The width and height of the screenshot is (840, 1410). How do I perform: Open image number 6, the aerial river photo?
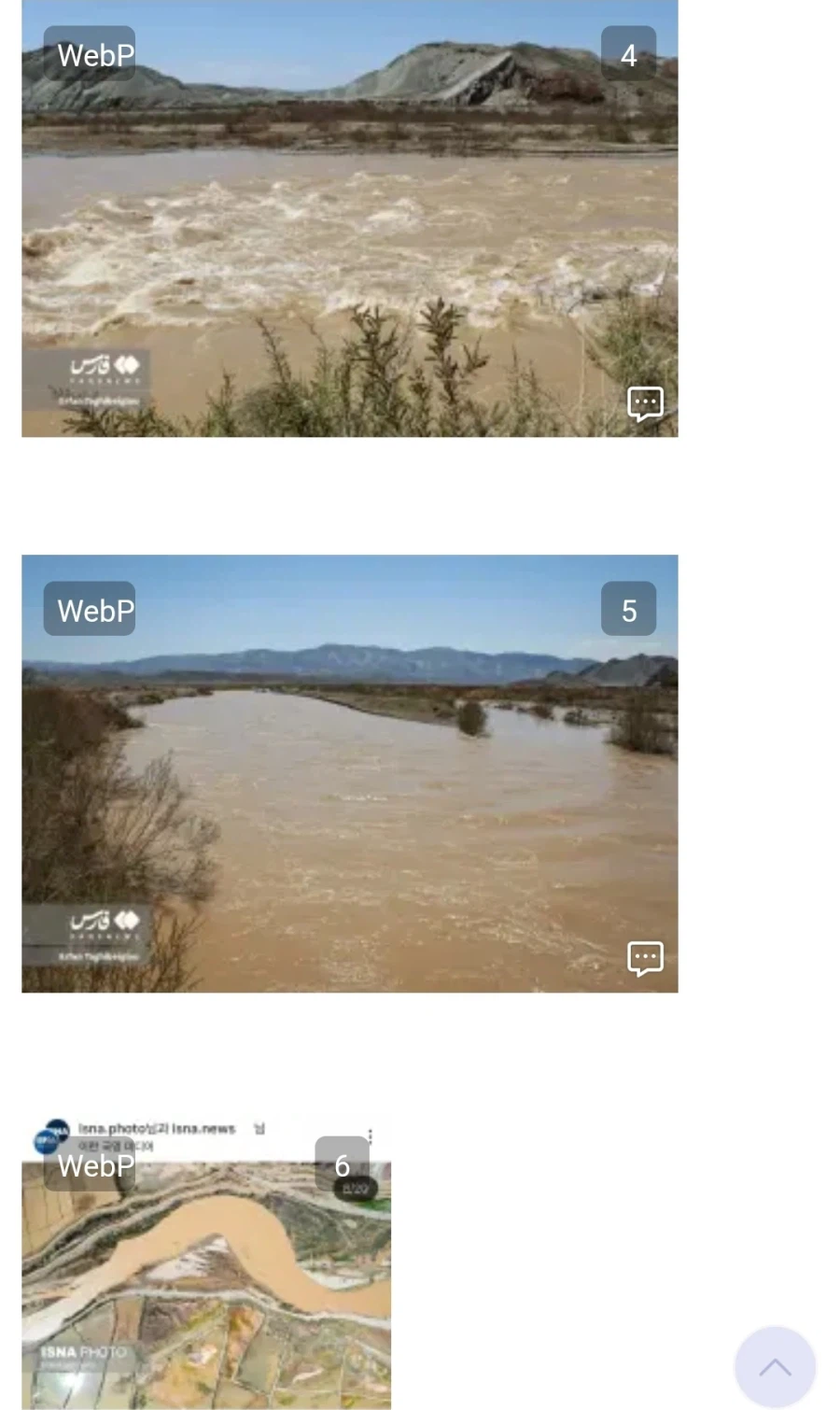point(206,1262)
